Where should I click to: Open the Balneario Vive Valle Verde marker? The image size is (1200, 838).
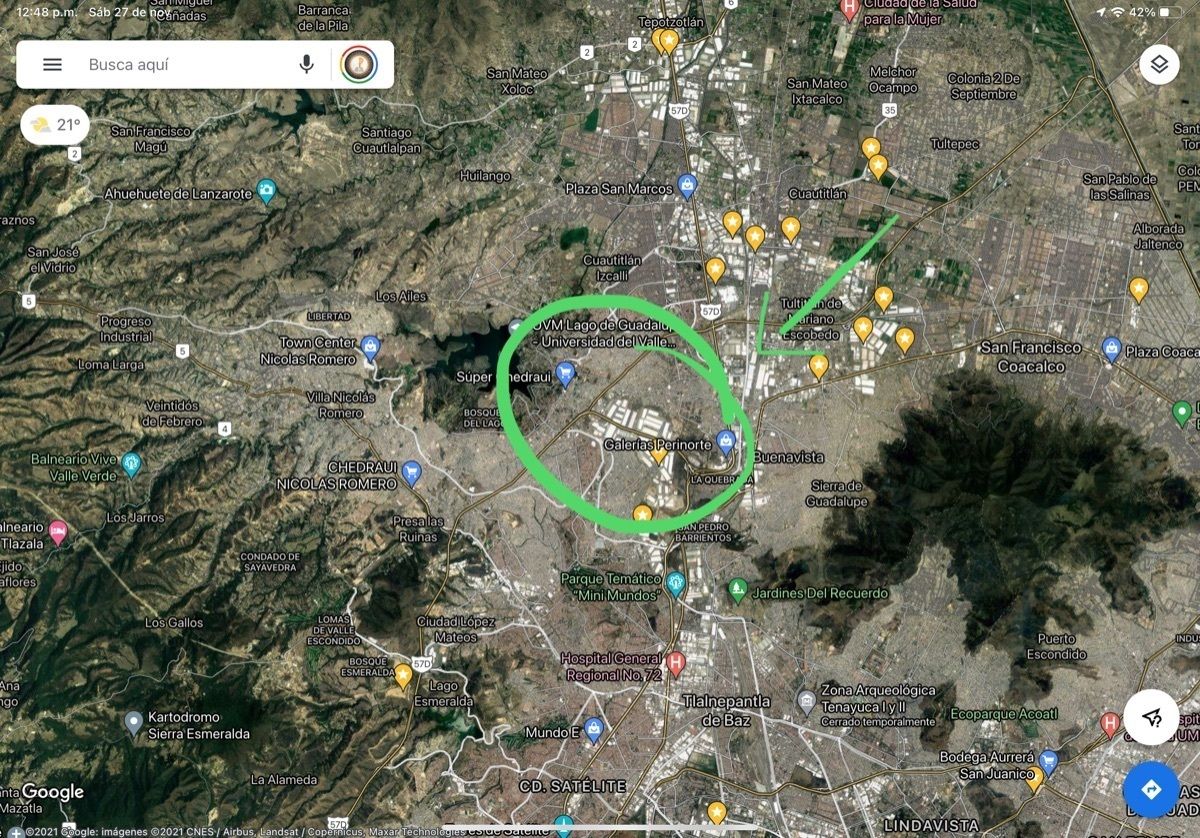click(x=131, y=464)
